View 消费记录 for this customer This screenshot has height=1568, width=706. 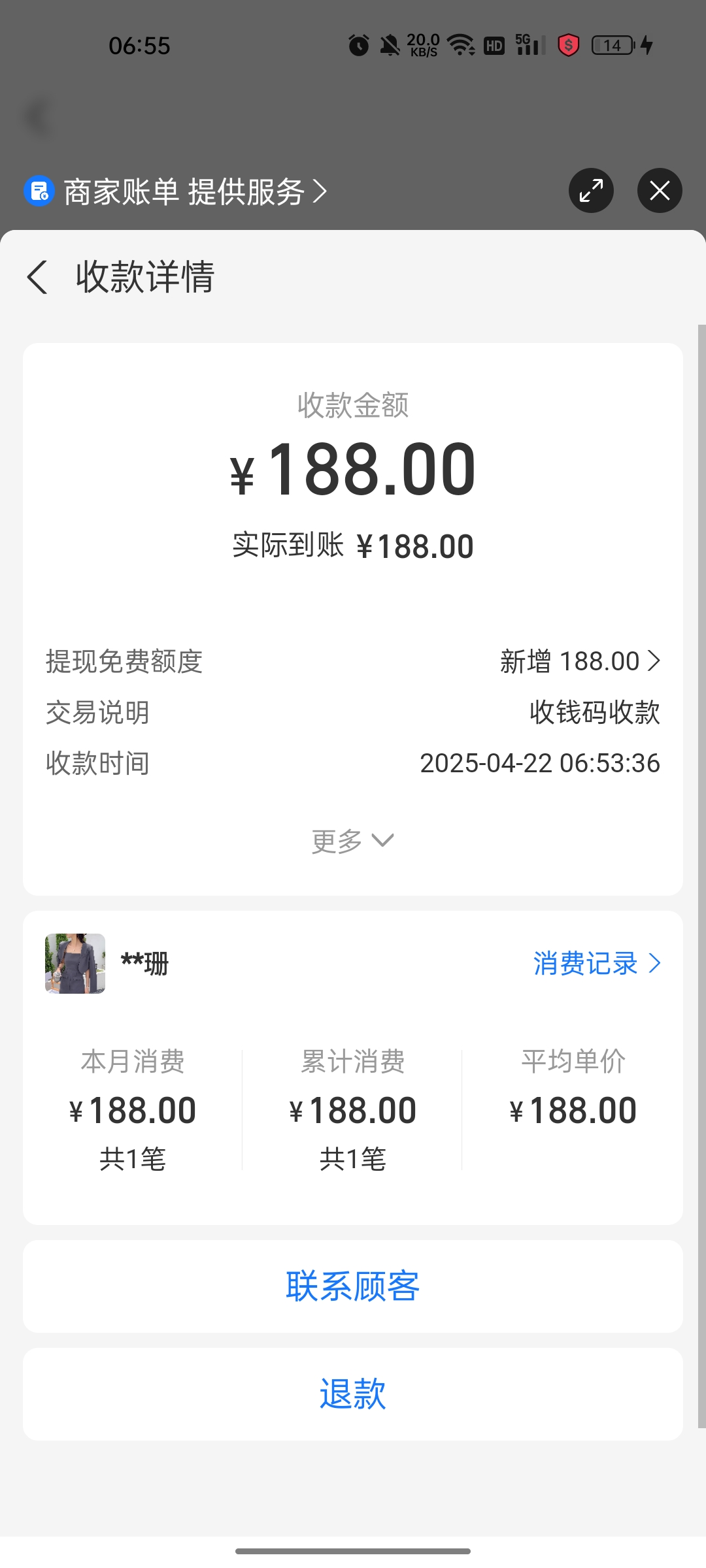[597, 964]
